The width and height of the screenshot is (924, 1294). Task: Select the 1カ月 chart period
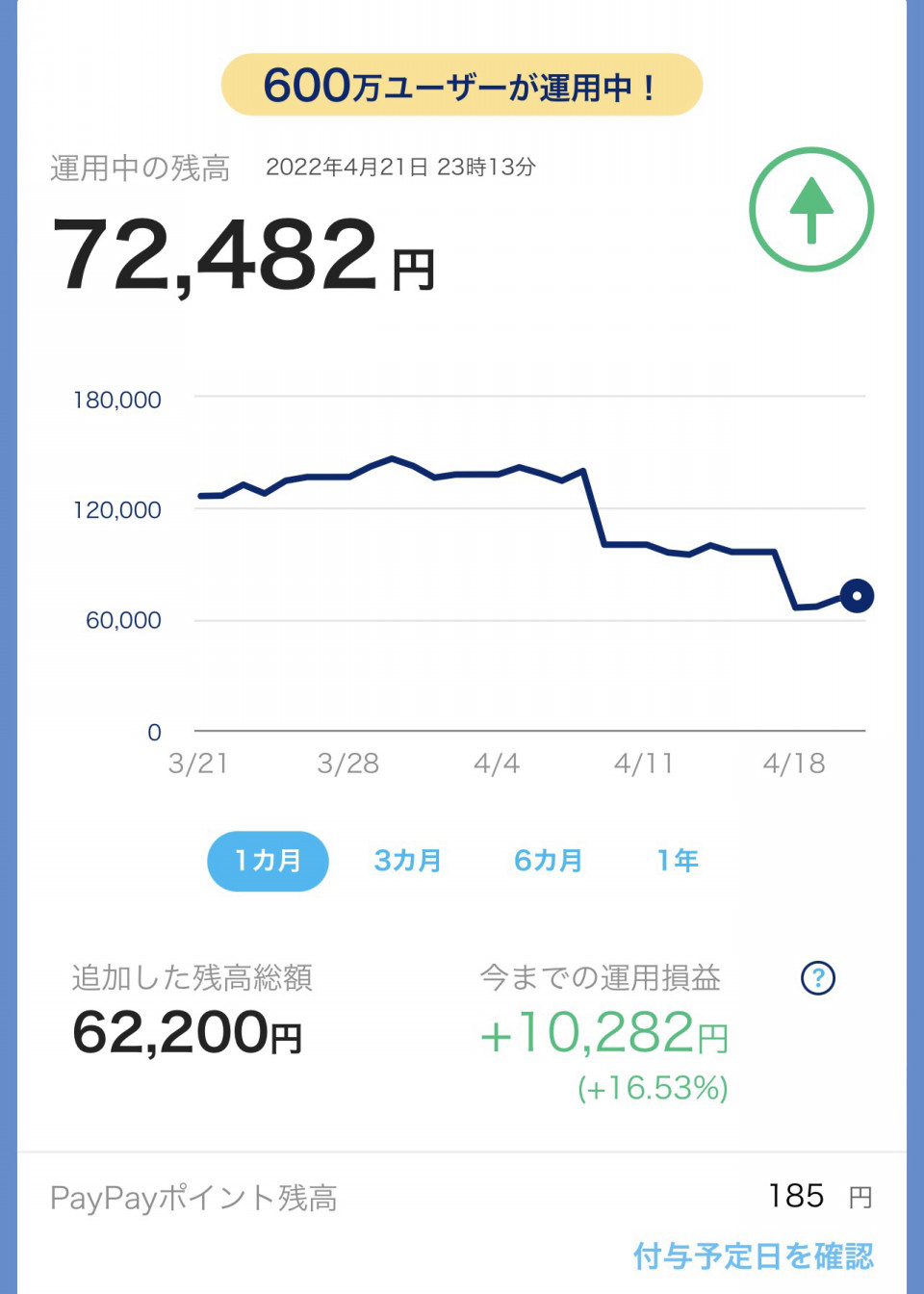[268, 861]
